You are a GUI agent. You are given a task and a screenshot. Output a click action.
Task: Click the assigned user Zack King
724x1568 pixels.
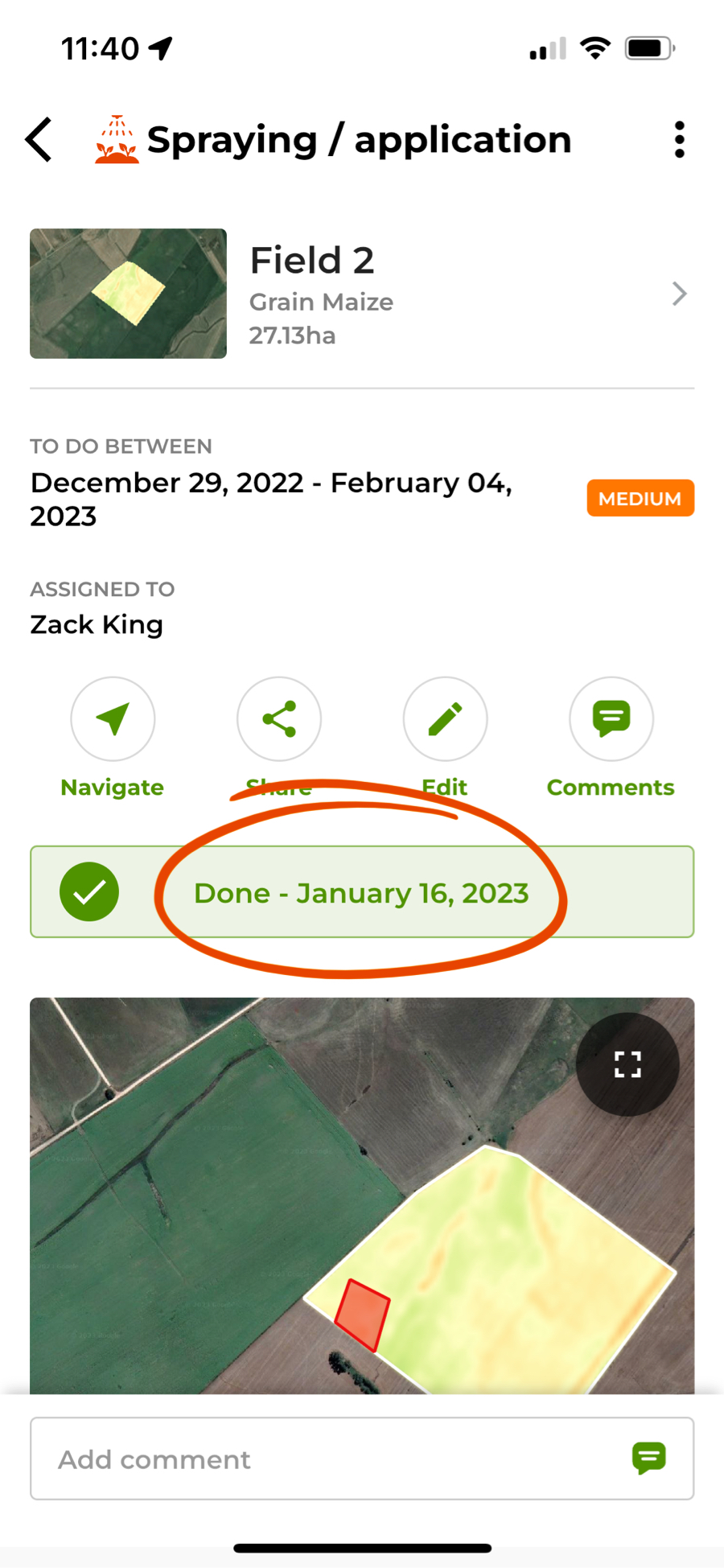click(97, 624)
